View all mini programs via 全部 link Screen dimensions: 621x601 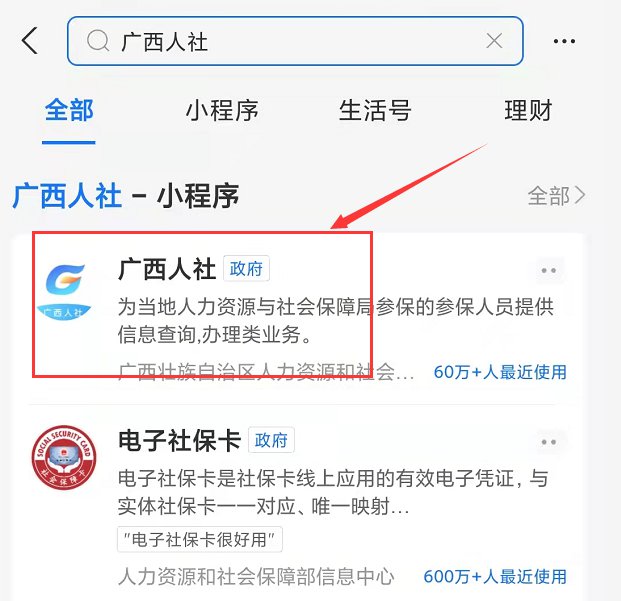(x=556, y=195)
